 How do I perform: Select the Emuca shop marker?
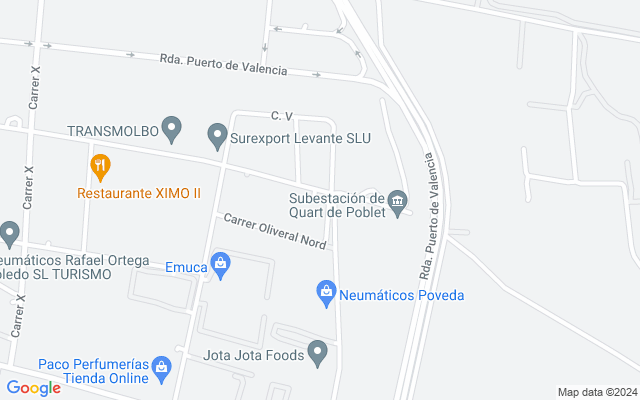221,266
